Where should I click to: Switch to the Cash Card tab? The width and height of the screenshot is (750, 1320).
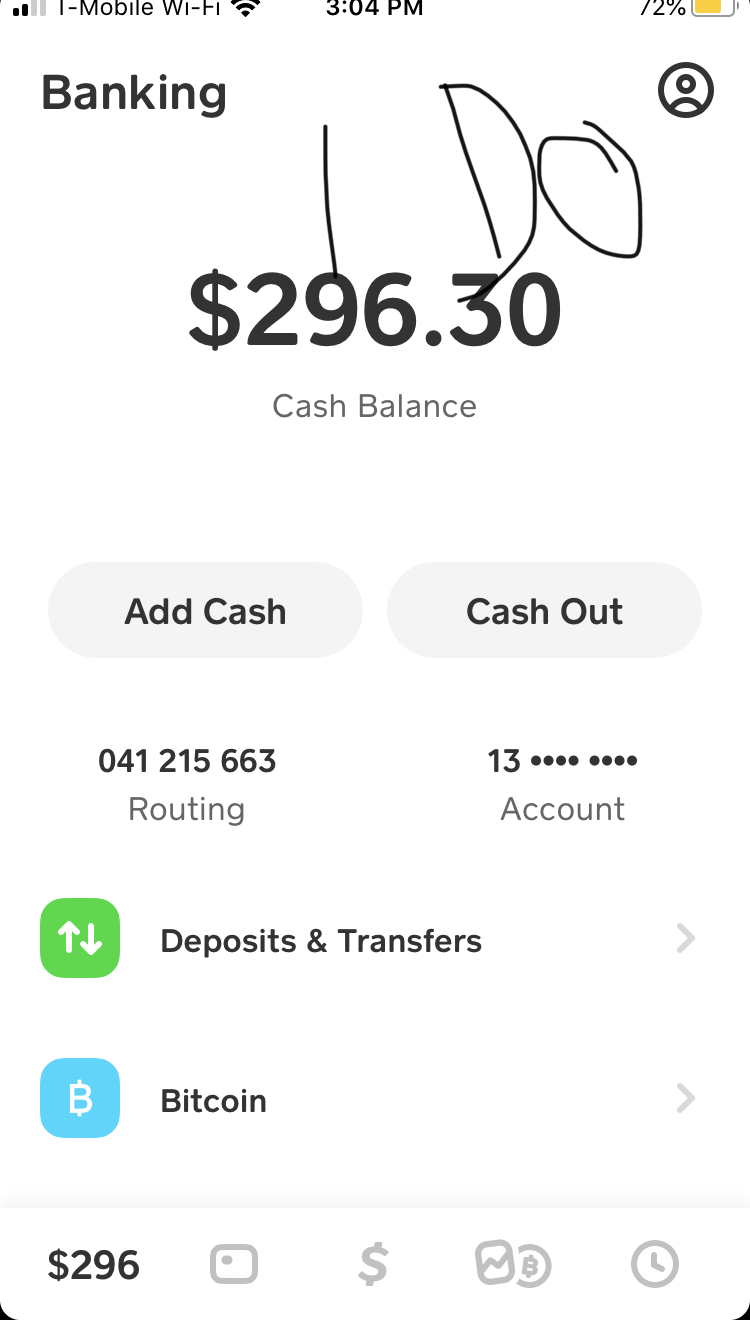(234, 1266)
